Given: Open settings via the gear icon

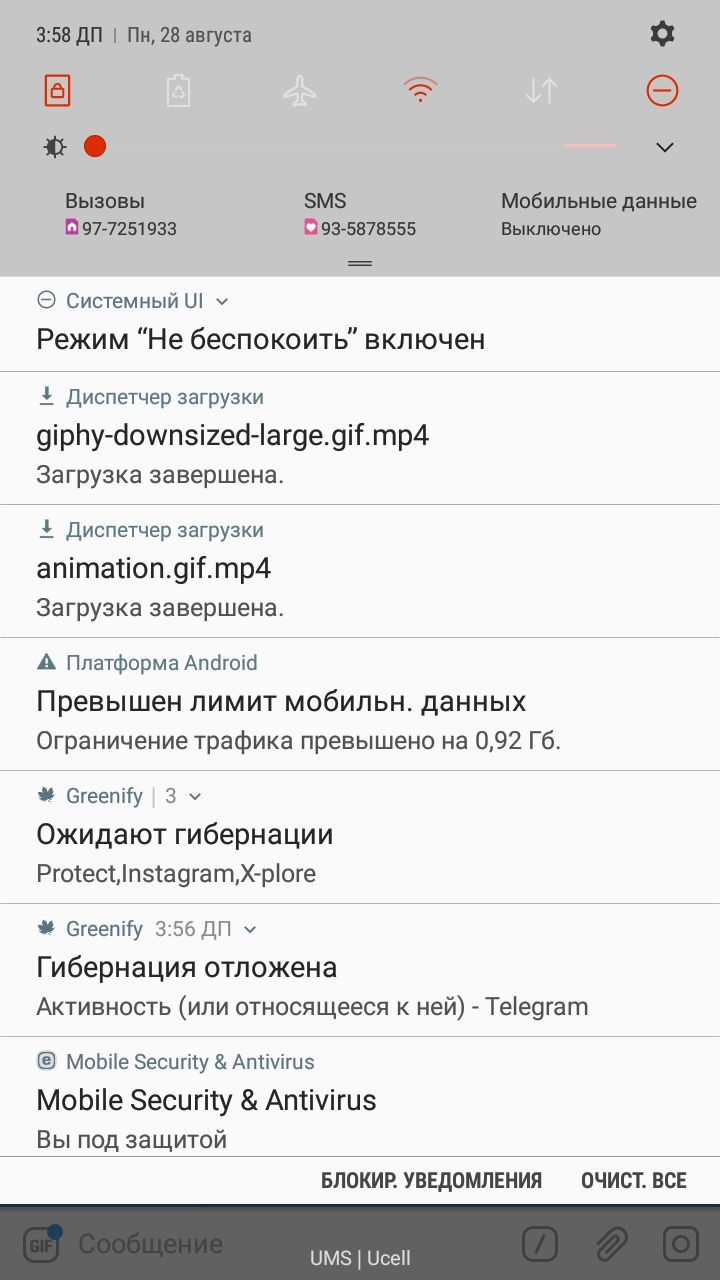Looking at the screenshot, I should coord(662,34).
